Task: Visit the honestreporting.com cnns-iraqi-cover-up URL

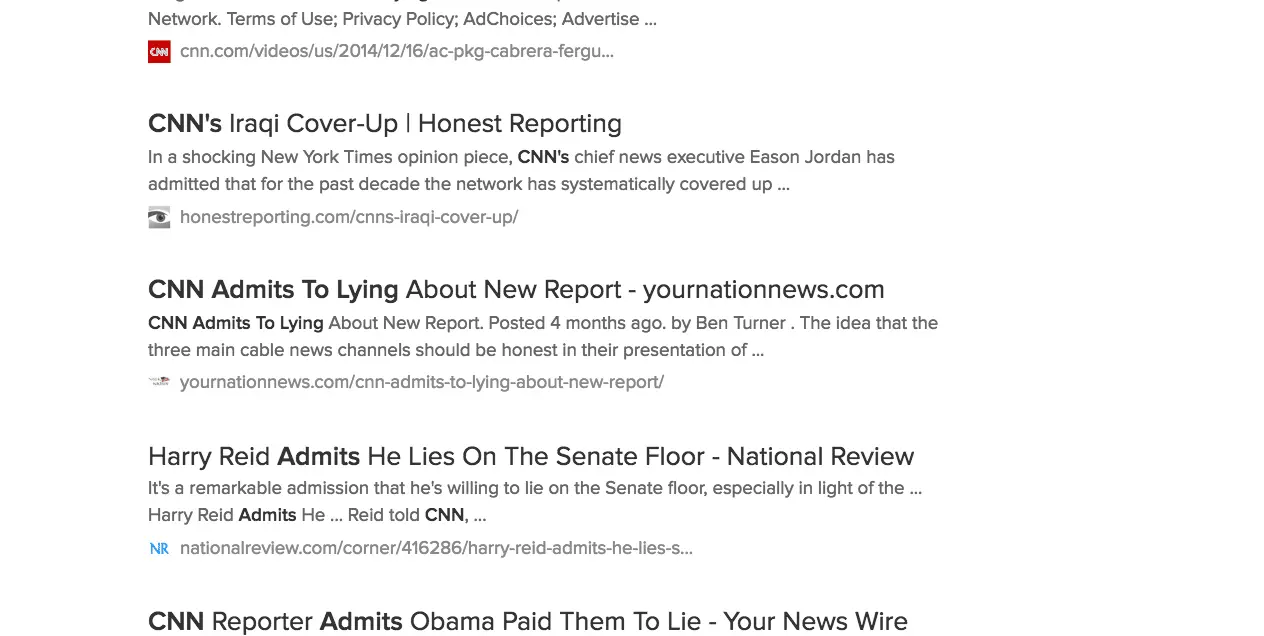Action: click(348, 217)
